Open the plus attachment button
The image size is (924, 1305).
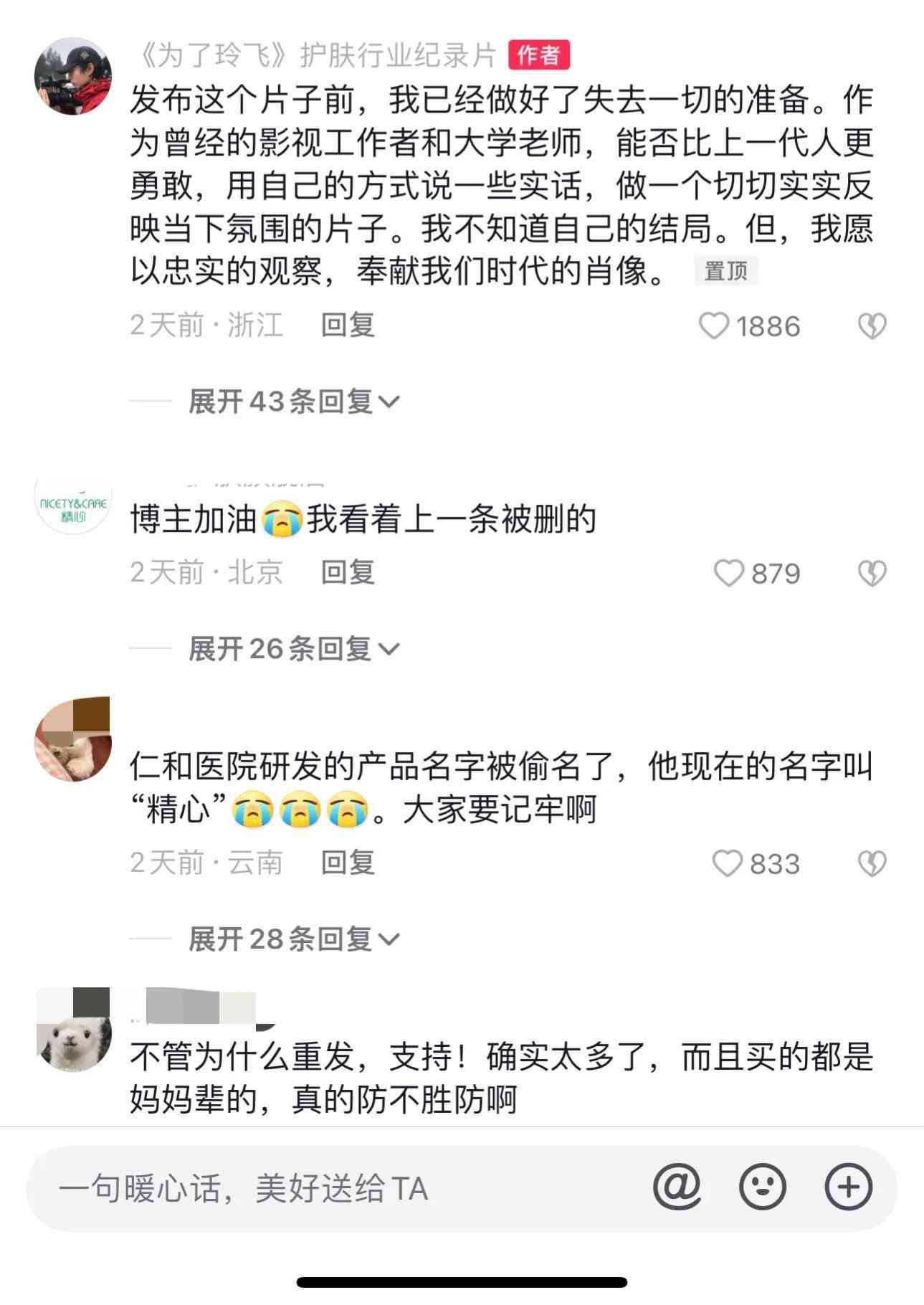coord(848,1187)
